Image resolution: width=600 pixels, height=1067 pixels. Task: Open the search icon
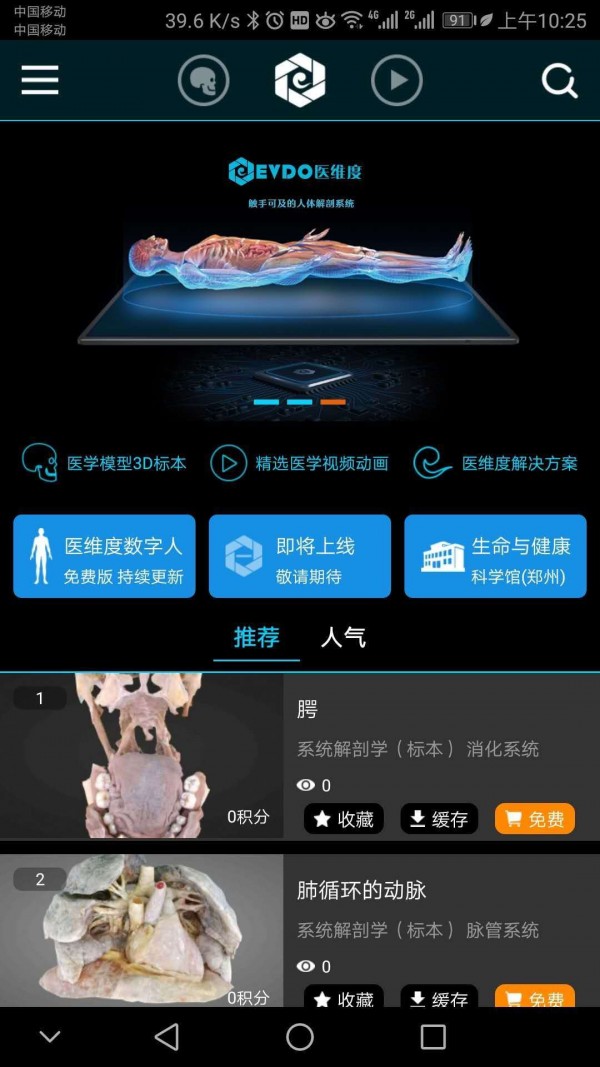coord(560,81)
